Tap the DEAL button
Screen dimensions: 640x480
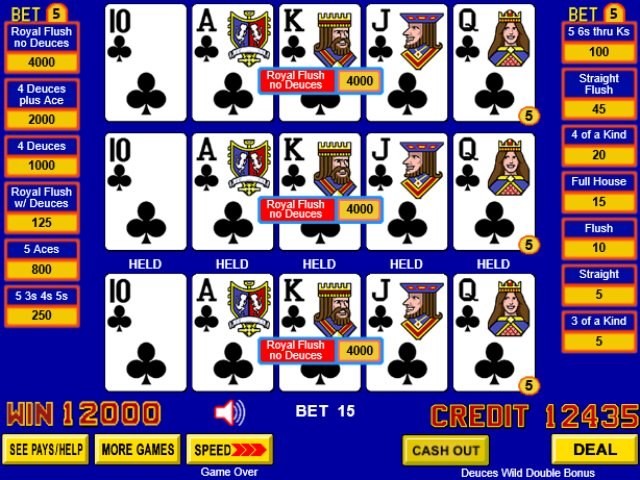594,449
